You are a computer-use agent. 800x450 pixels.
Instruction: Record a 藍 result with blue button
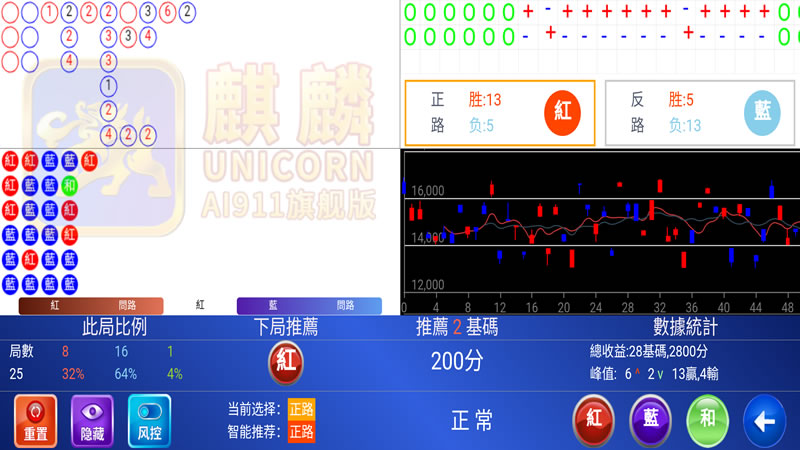coord(650,420)
